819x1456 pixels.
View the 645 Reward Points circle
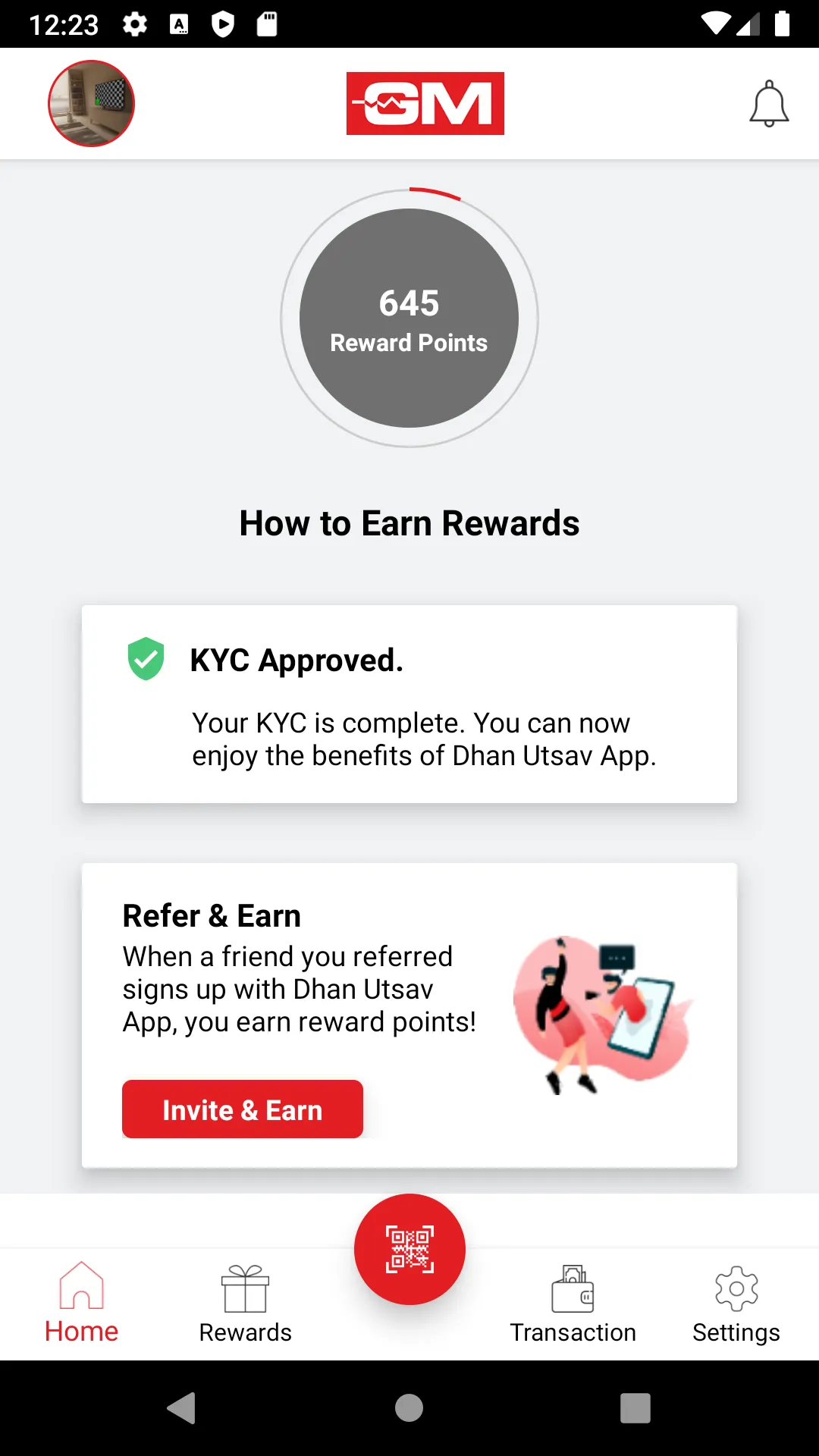click(x=409, y=318)
